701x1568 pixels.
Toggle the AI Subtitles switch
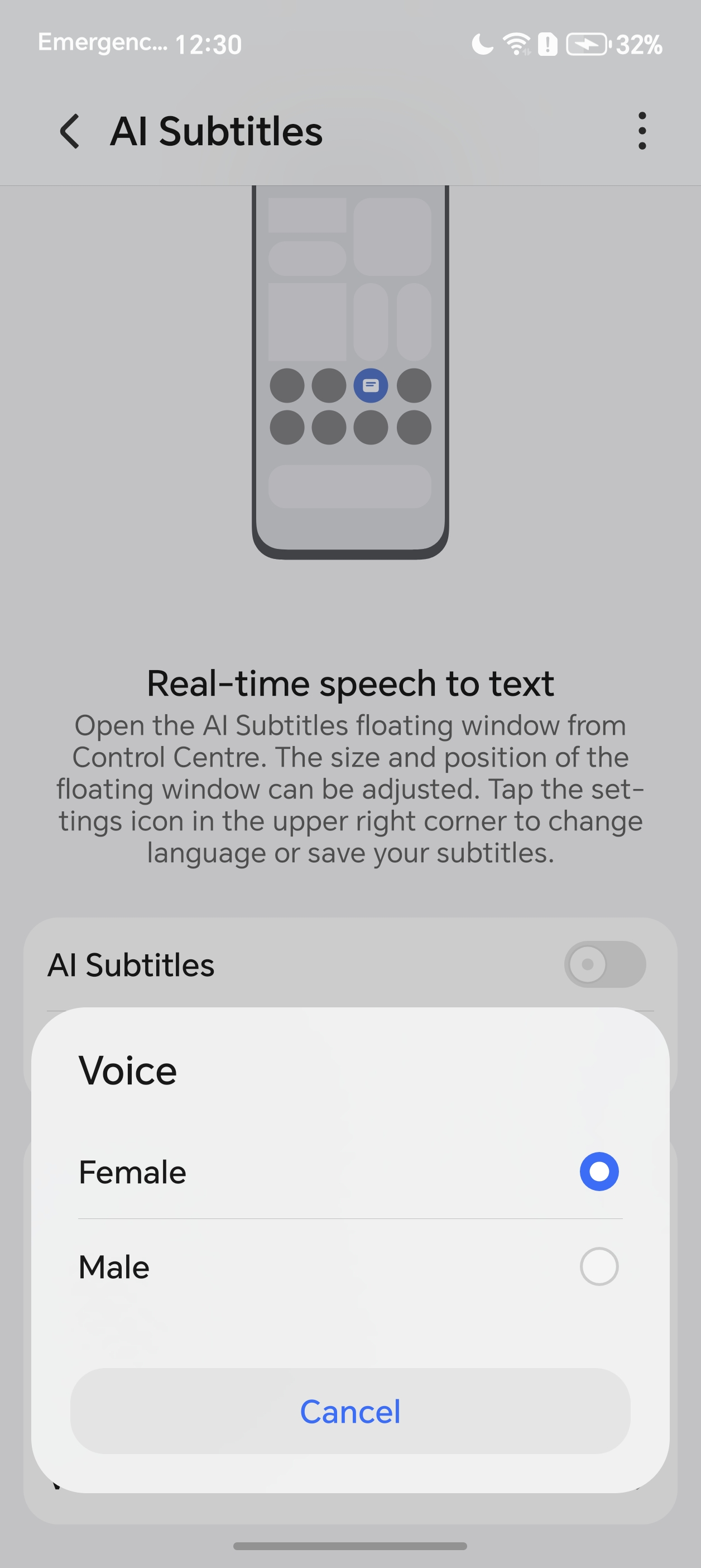click(x=604, y=964)
